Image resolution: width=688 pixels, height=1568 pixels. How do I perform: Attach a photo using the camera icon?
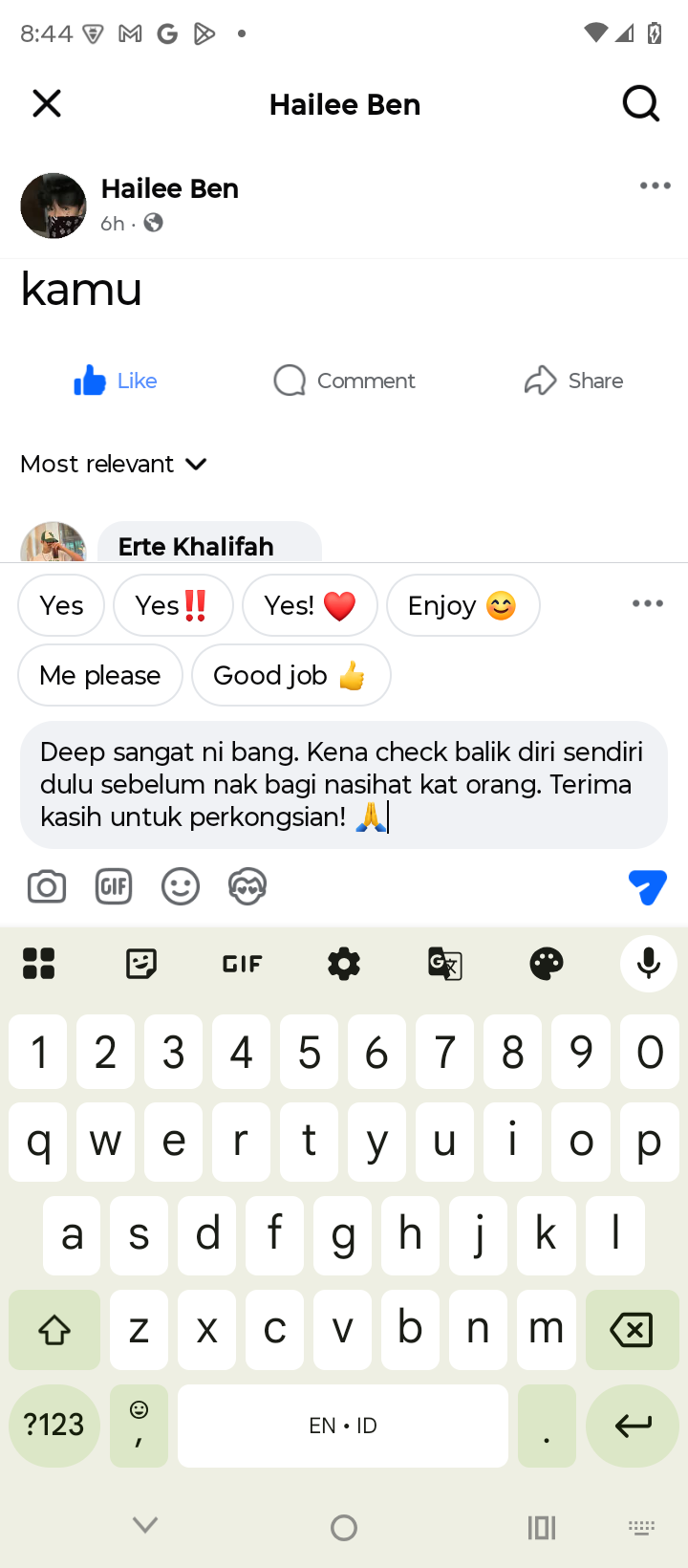[x=47, y=887]
